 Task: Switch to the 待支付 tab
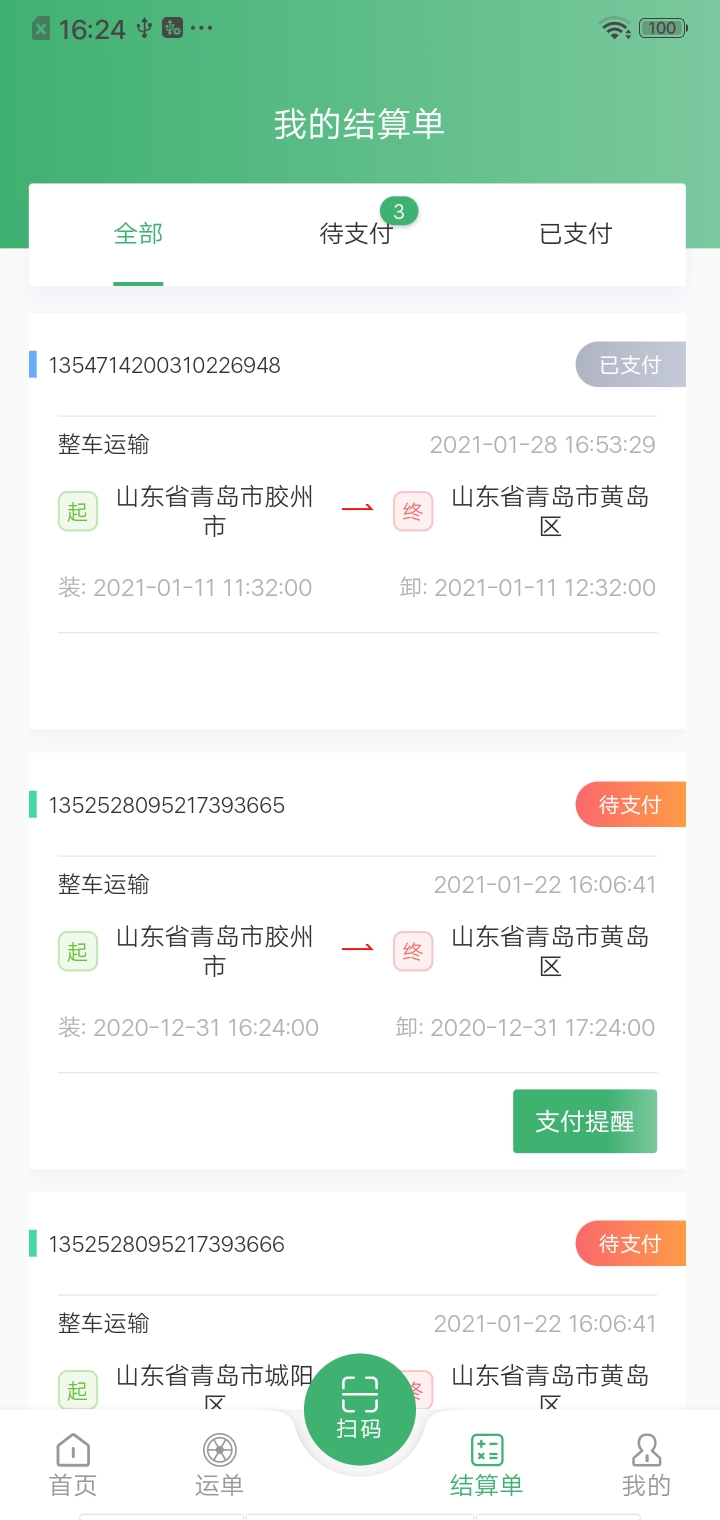tap(355, 233)
